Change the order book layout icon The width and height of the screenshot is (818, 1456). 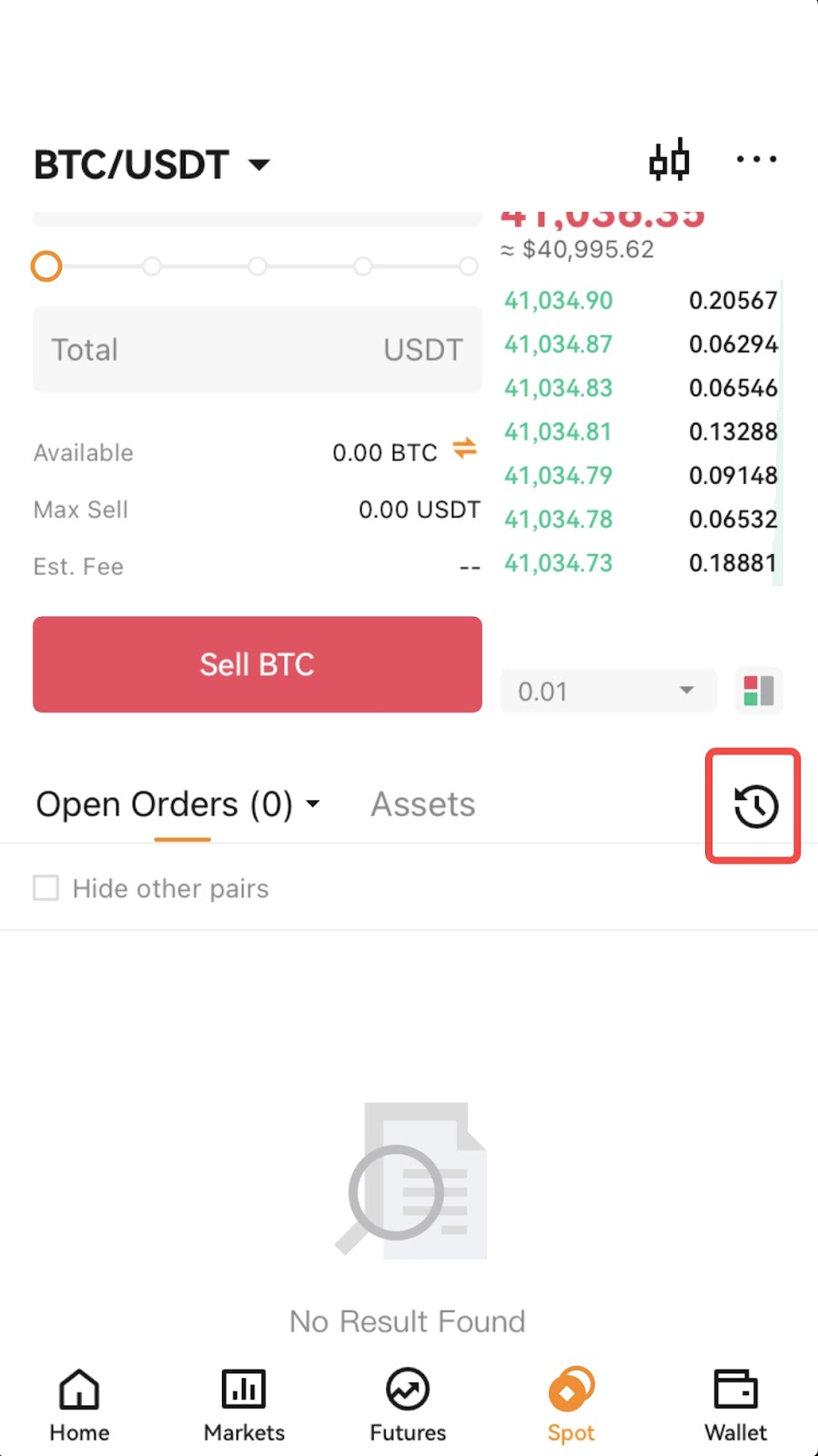(x=759, y=691)
